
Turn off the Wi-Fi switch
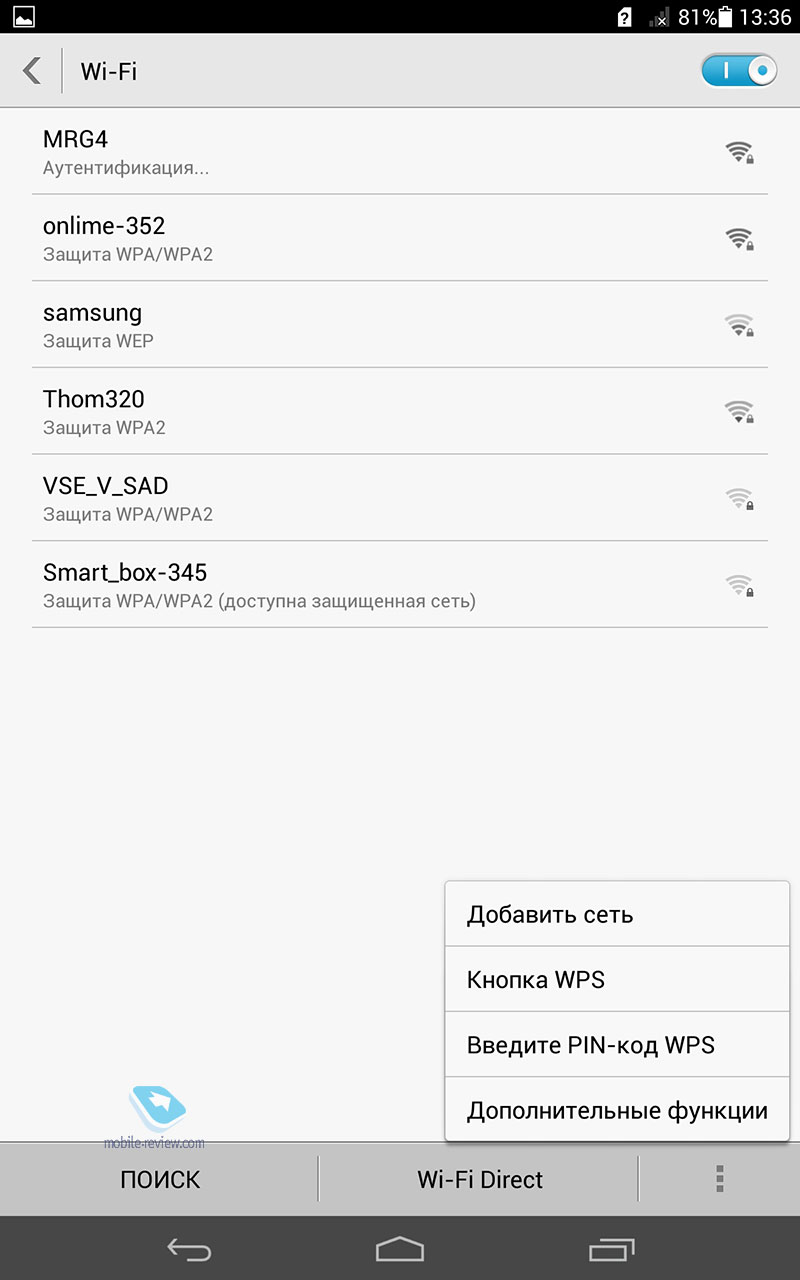click(x=739, y=71)
